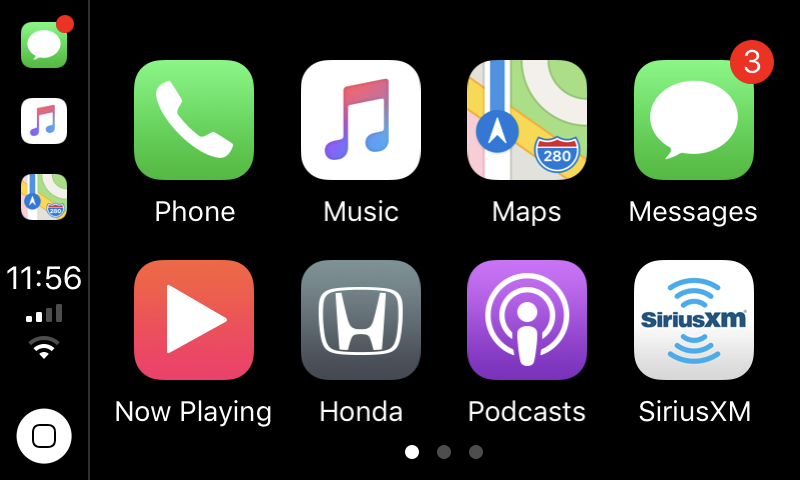Open Messages shortcut in the sidebar

[x=44, y=44]
